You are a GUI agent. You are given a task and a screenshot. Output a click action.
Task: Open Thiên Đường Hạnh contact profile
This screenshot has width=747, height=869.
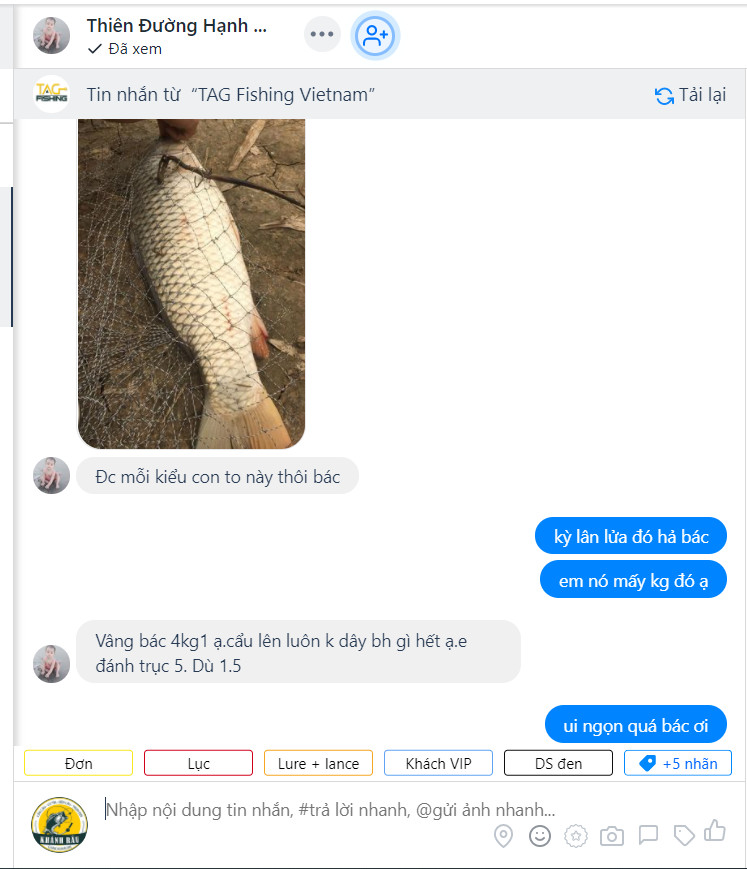[176, 26]
